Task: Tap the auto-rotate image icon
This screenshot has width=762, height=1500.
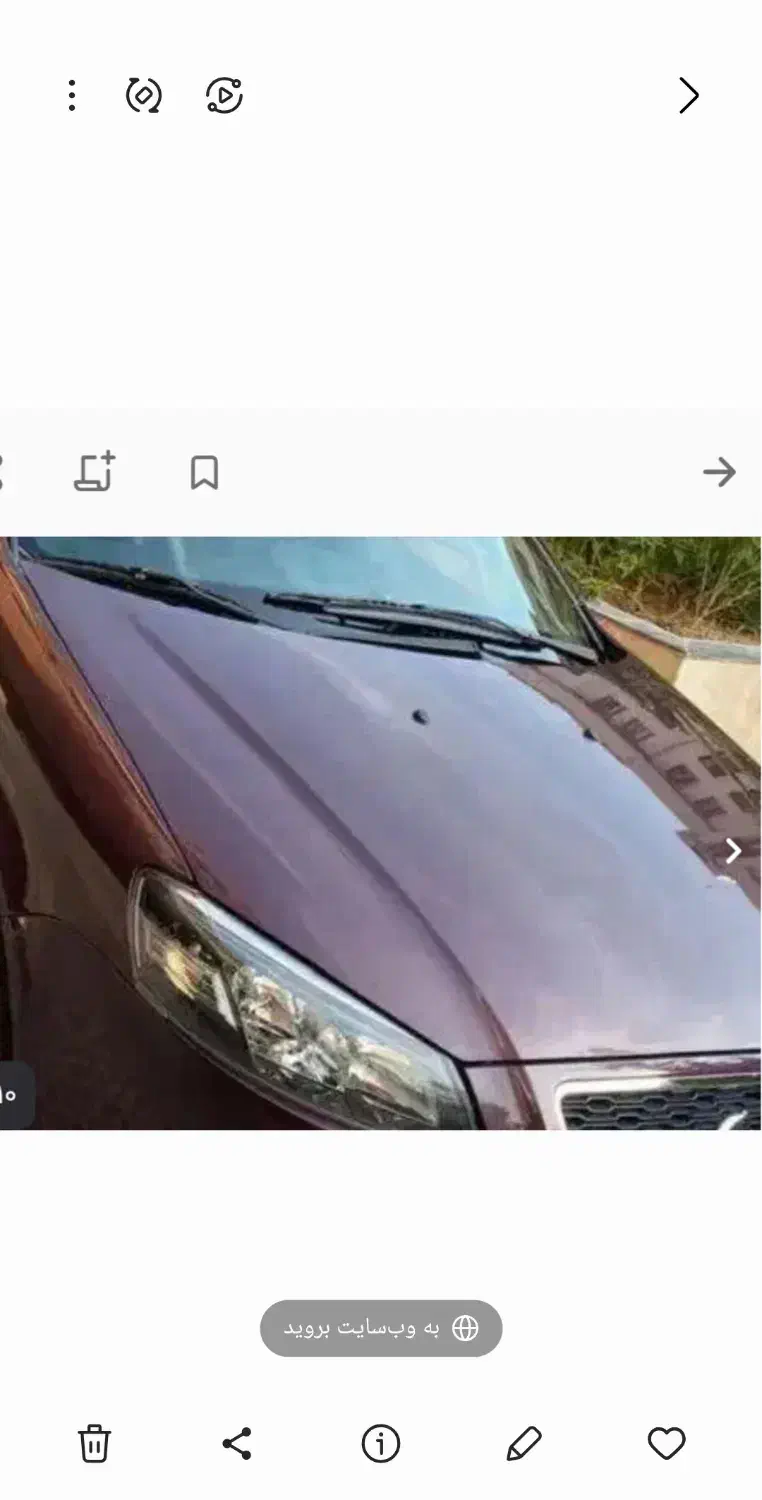Action: click(144, 96)
